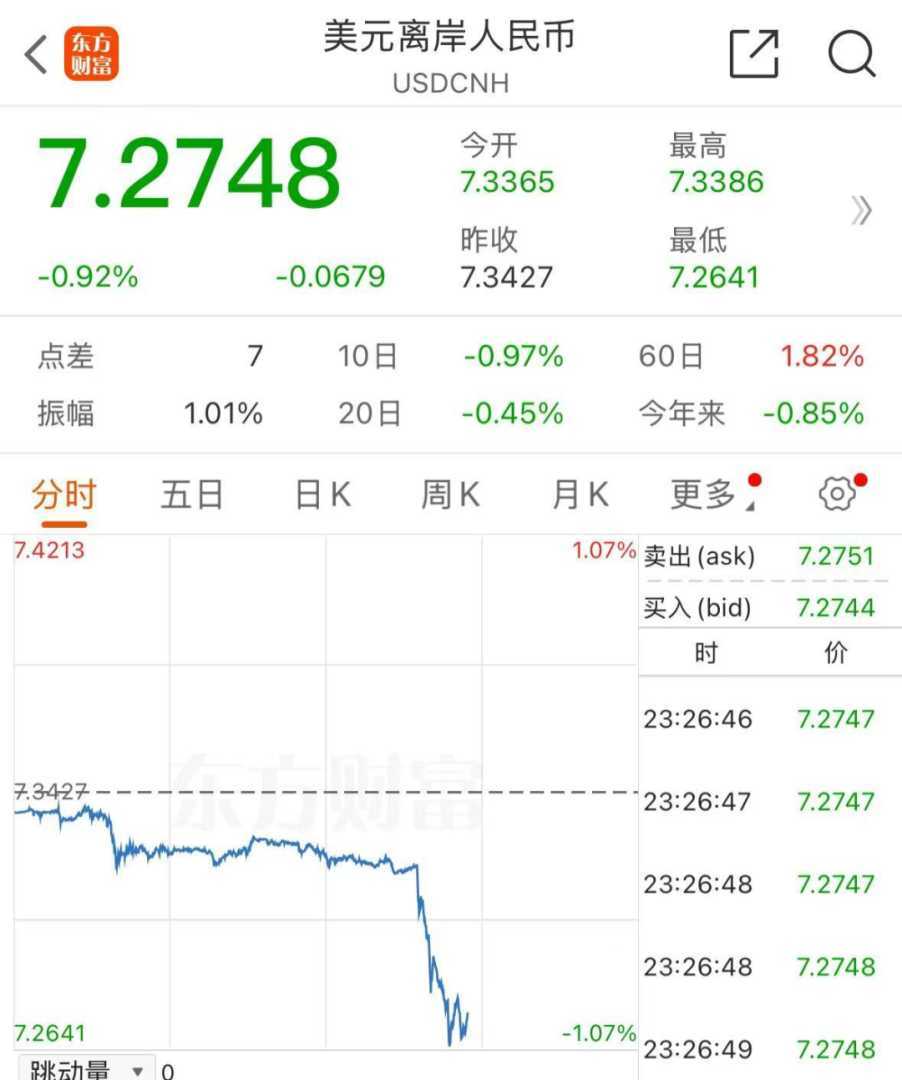The width and height of the screenshot is (902, 1080).
Task: Share the USDCNH quote page
Action: 754,54
